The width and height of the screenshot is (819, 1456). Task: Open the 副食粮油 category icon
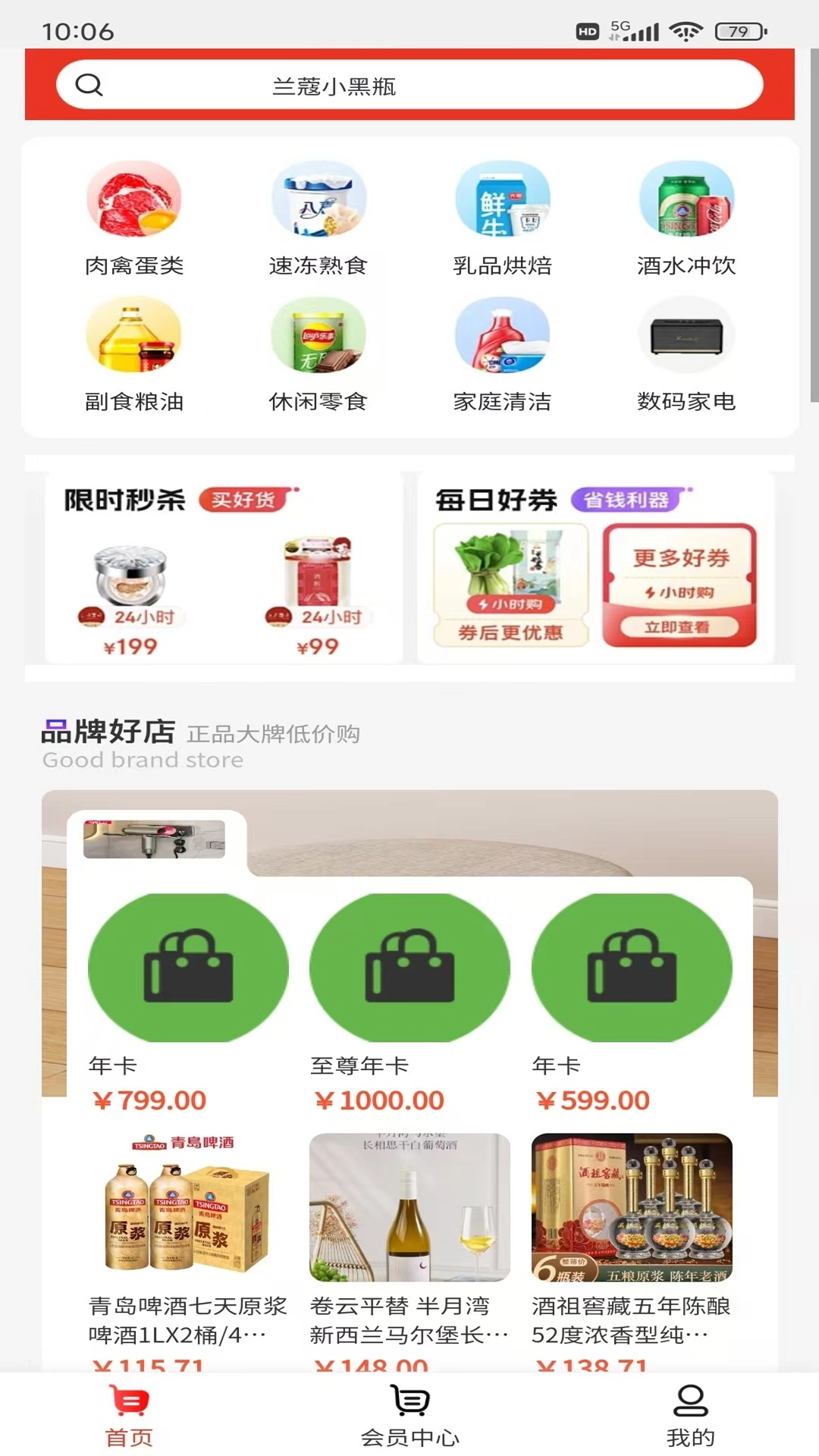tap(133, 337)
